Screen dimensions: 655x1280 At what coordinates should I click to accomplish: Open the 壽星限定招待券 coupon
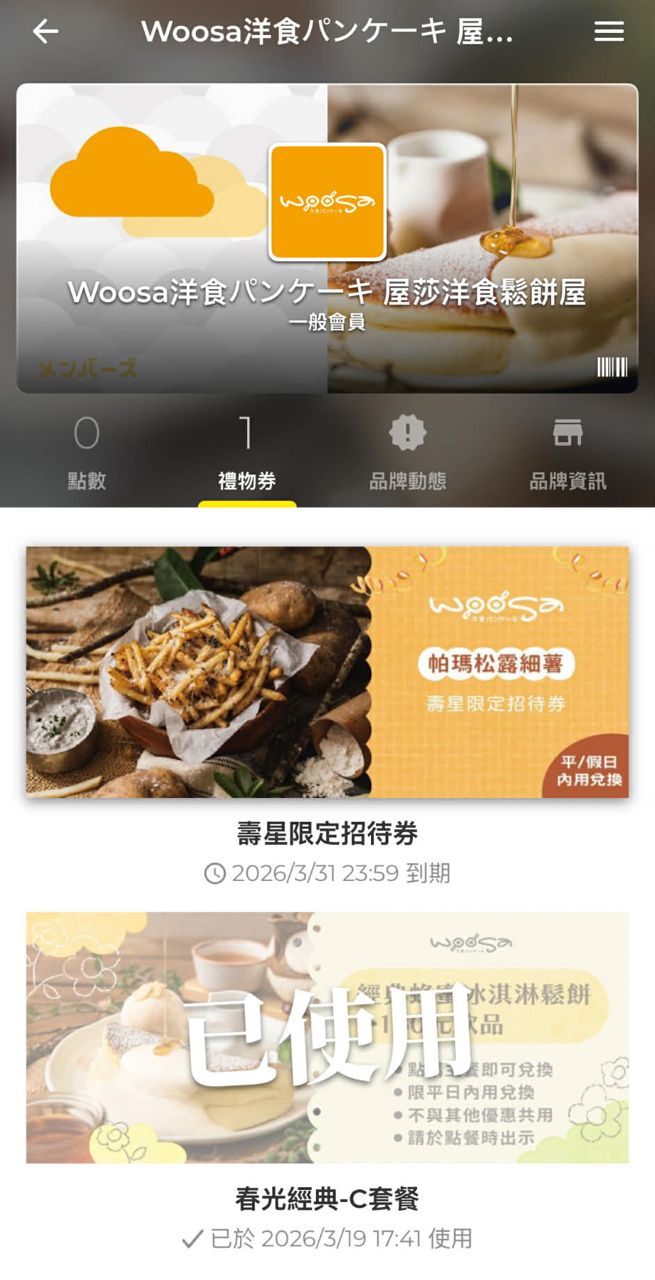(x=327, y=672)
